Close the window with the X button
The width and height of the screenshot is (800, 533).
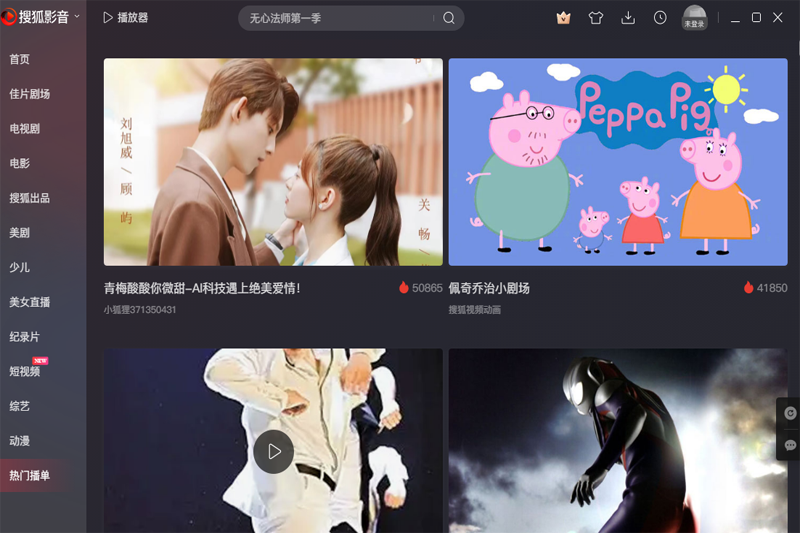tap(778, 18)
